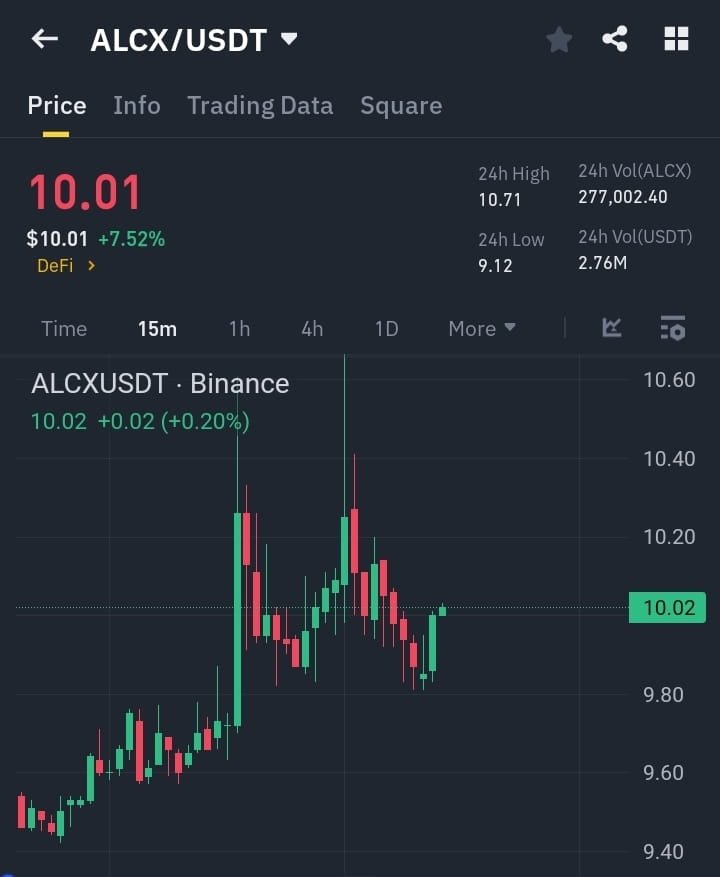The width and height of the screenshot is (720, 877).
Task: Select the Time view option
Action: 63,327
